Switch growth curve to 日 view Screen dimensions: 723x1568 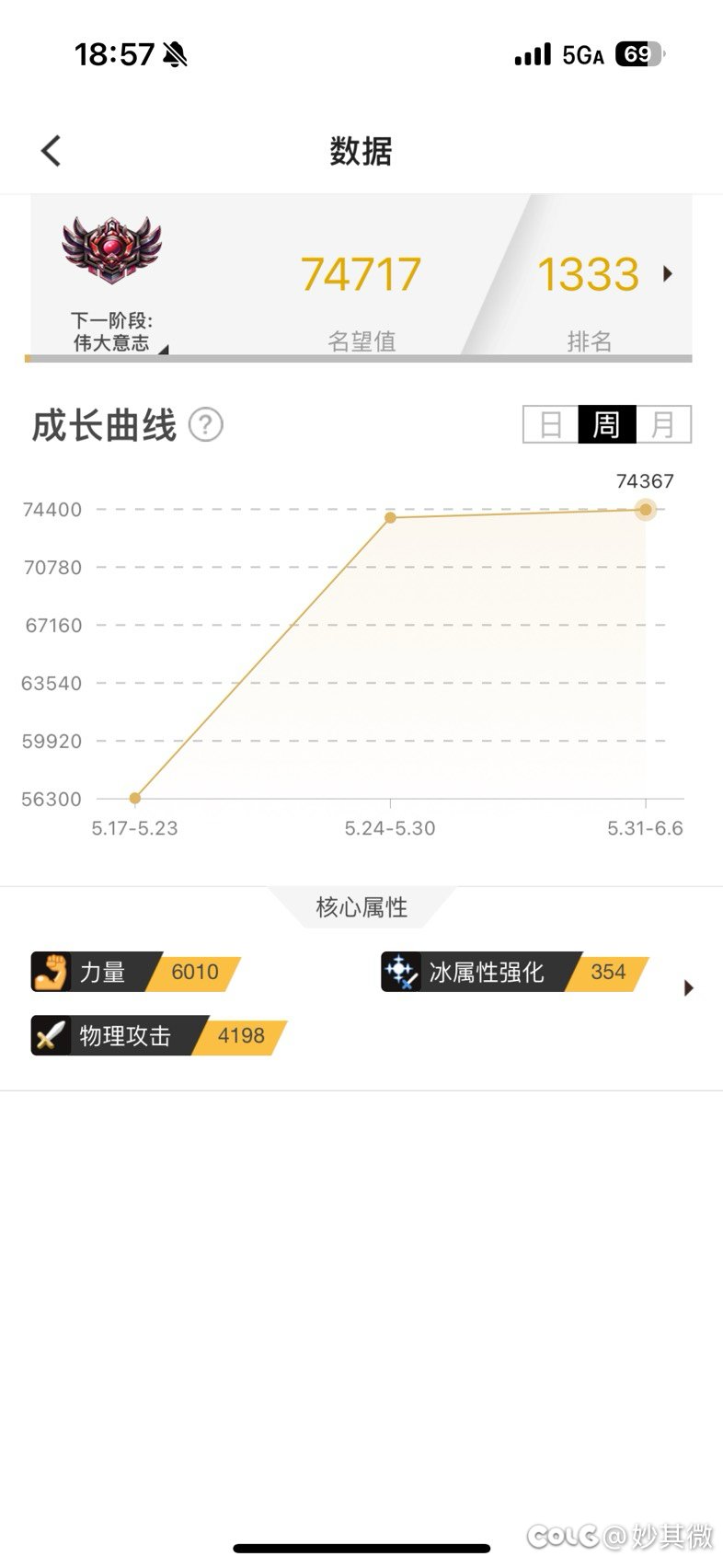click(551, 424)
